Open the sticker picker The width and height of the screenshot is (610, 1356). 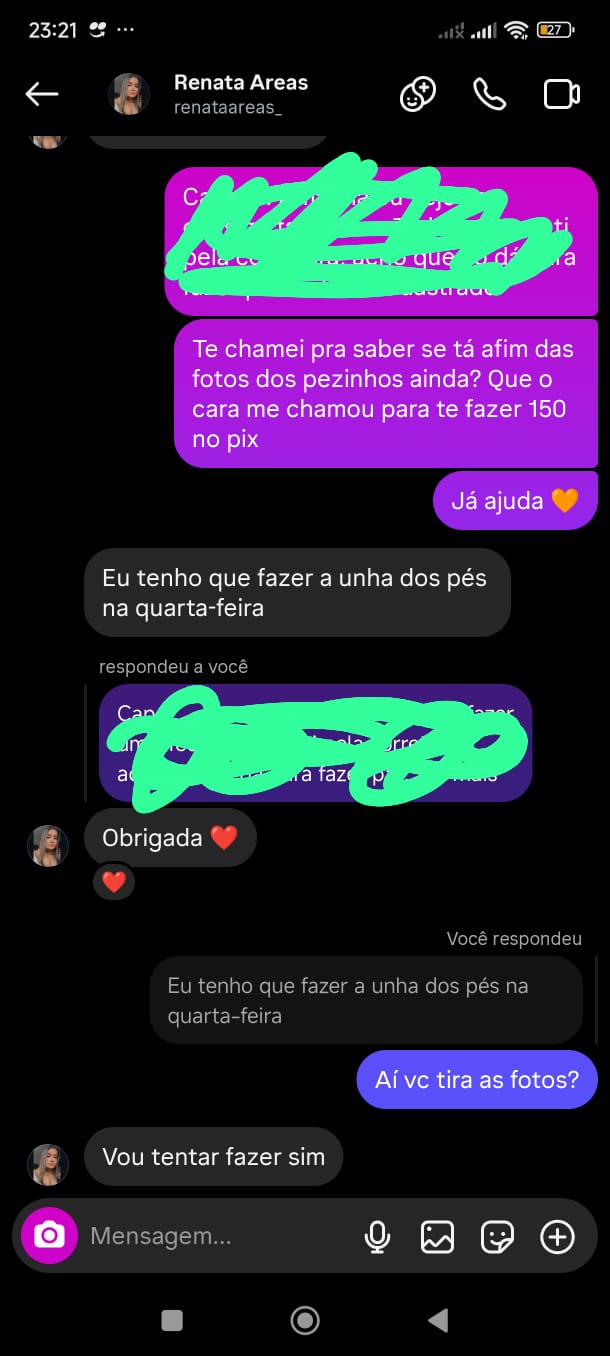pos(497,1237)
